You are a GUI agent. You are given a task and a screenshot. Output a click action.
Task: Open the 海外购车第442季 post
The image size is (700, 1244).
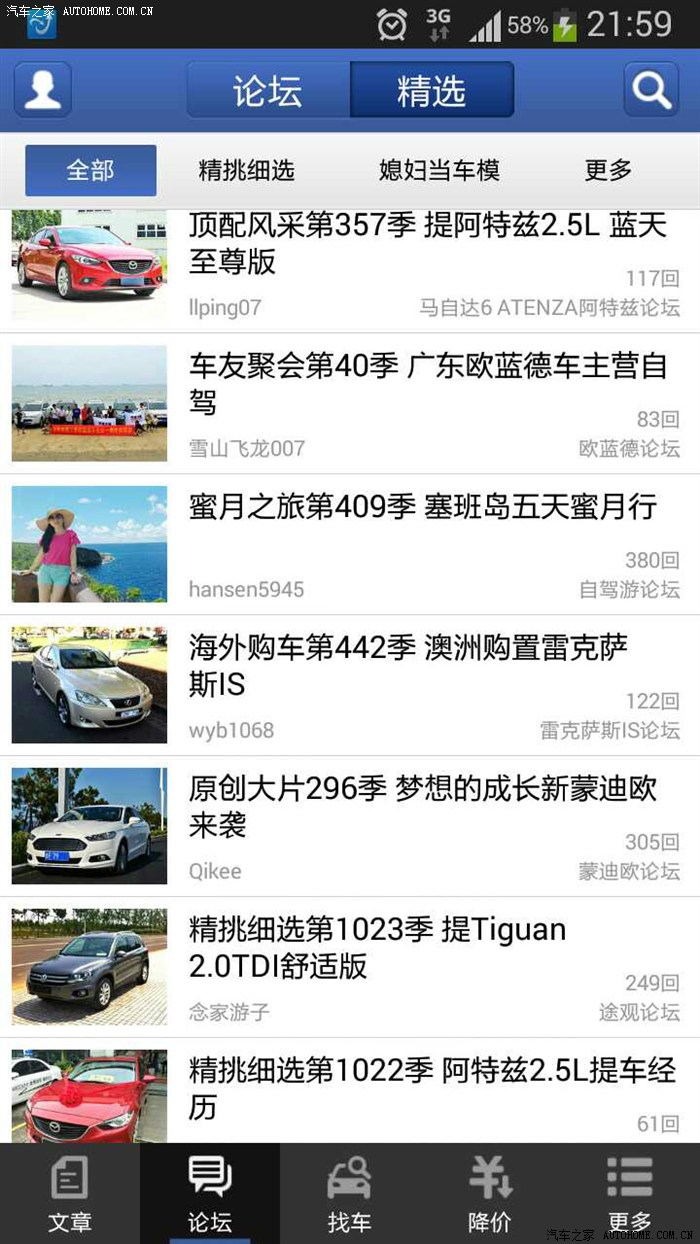[x=408, y=667]
